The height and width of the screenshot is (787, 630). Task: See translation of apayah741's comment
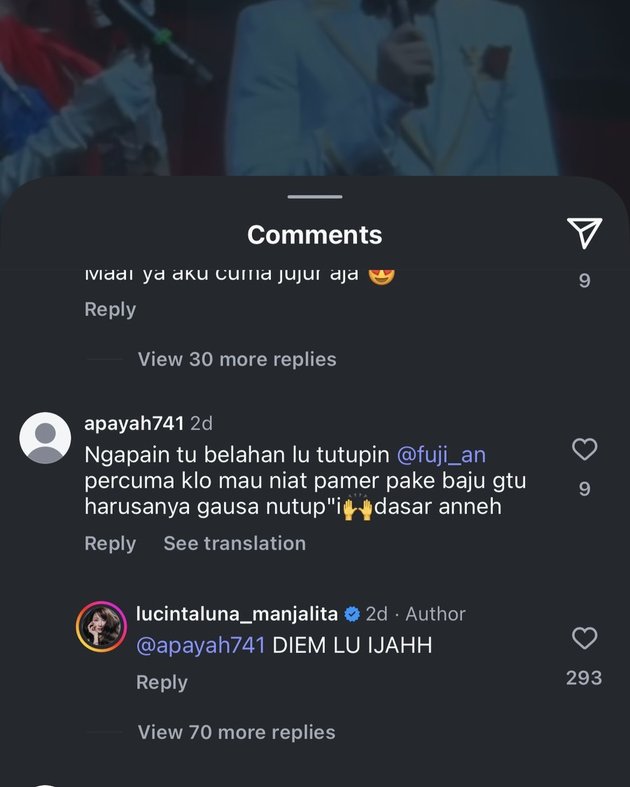click(x=234, y=543)
